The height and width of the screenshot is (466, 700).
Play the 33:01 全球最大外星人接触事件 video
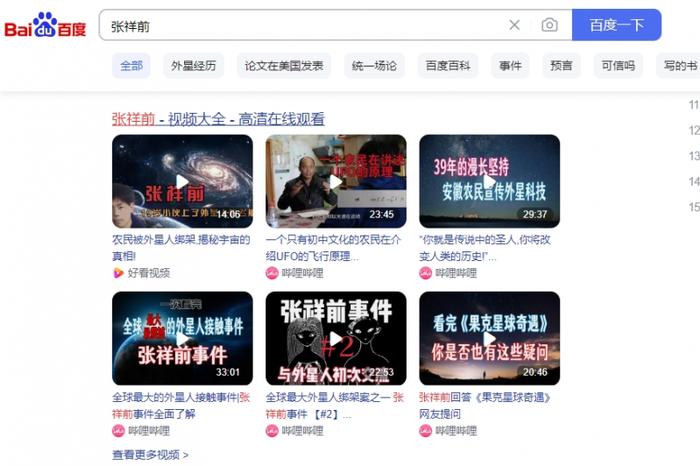(x=182, y=338)
